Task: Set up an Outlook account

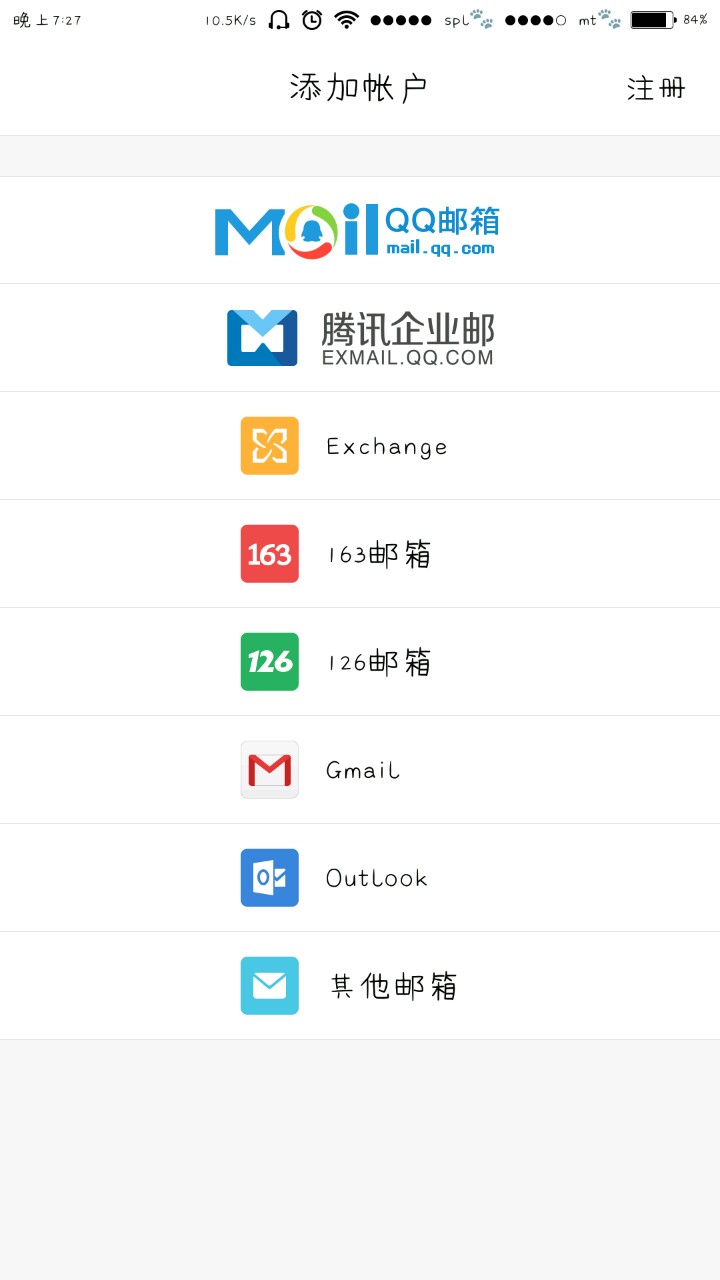Action: coord(360,878)
